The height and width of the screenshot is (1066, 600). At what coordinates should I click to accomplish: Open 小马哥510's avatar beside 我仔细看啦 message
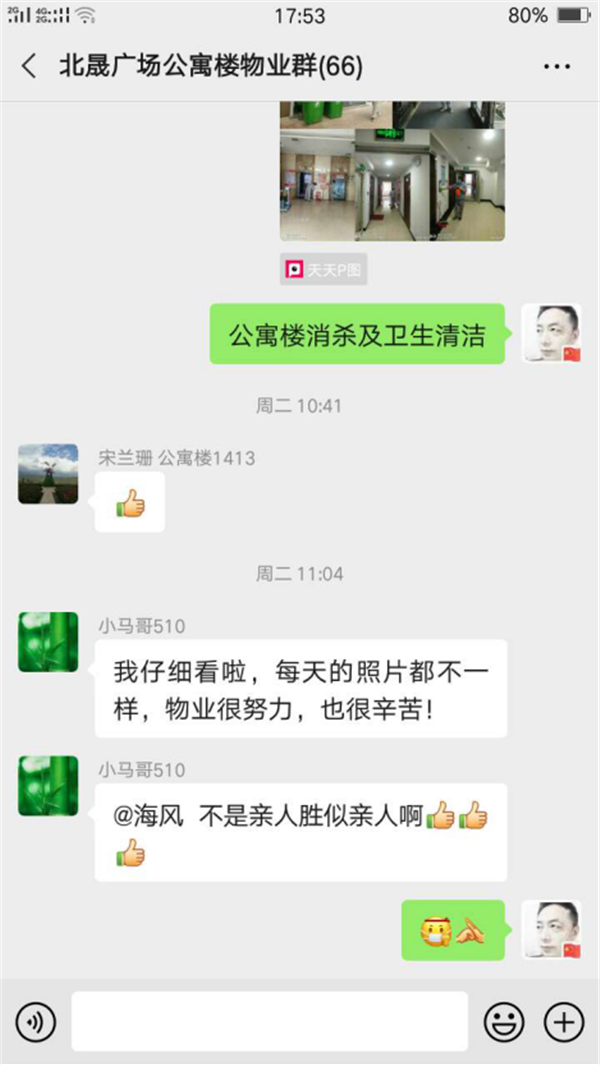tap(48, 642)
